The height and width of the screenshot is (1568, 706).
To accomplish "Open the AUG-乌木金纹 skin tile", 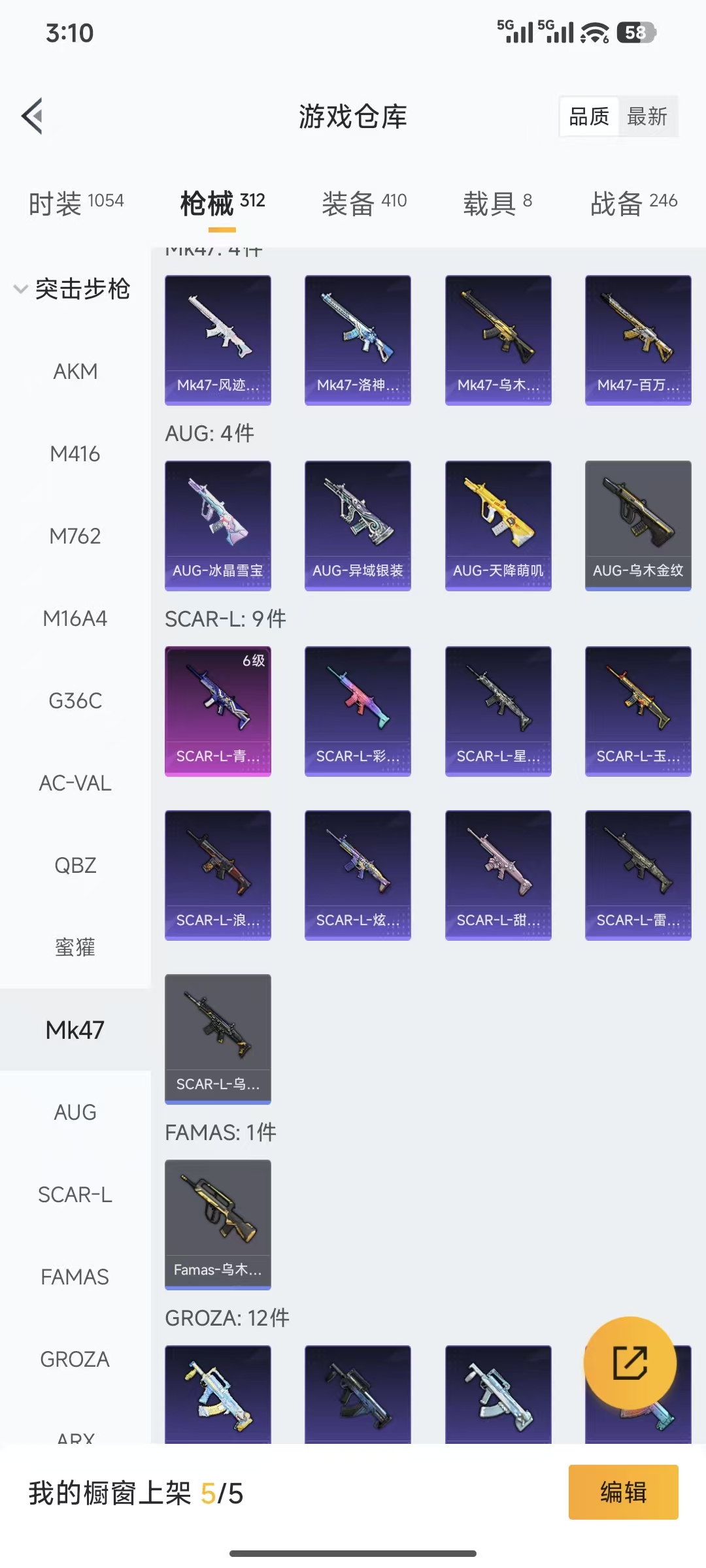I will [638, 525].
